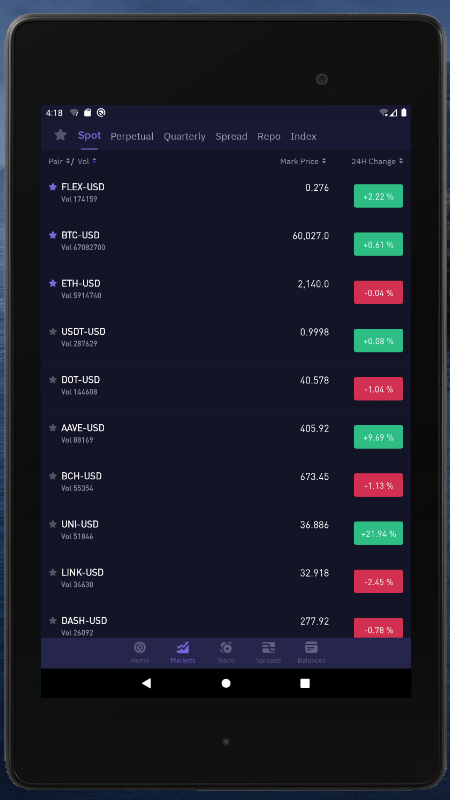Switch to the Quarterly tab
450x800 pixels.
184,136
